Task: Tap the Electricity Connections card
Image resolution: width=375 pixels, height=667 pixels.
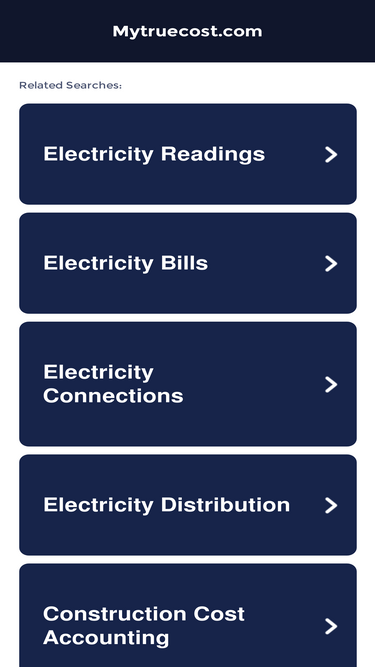Action: [188, 384]
